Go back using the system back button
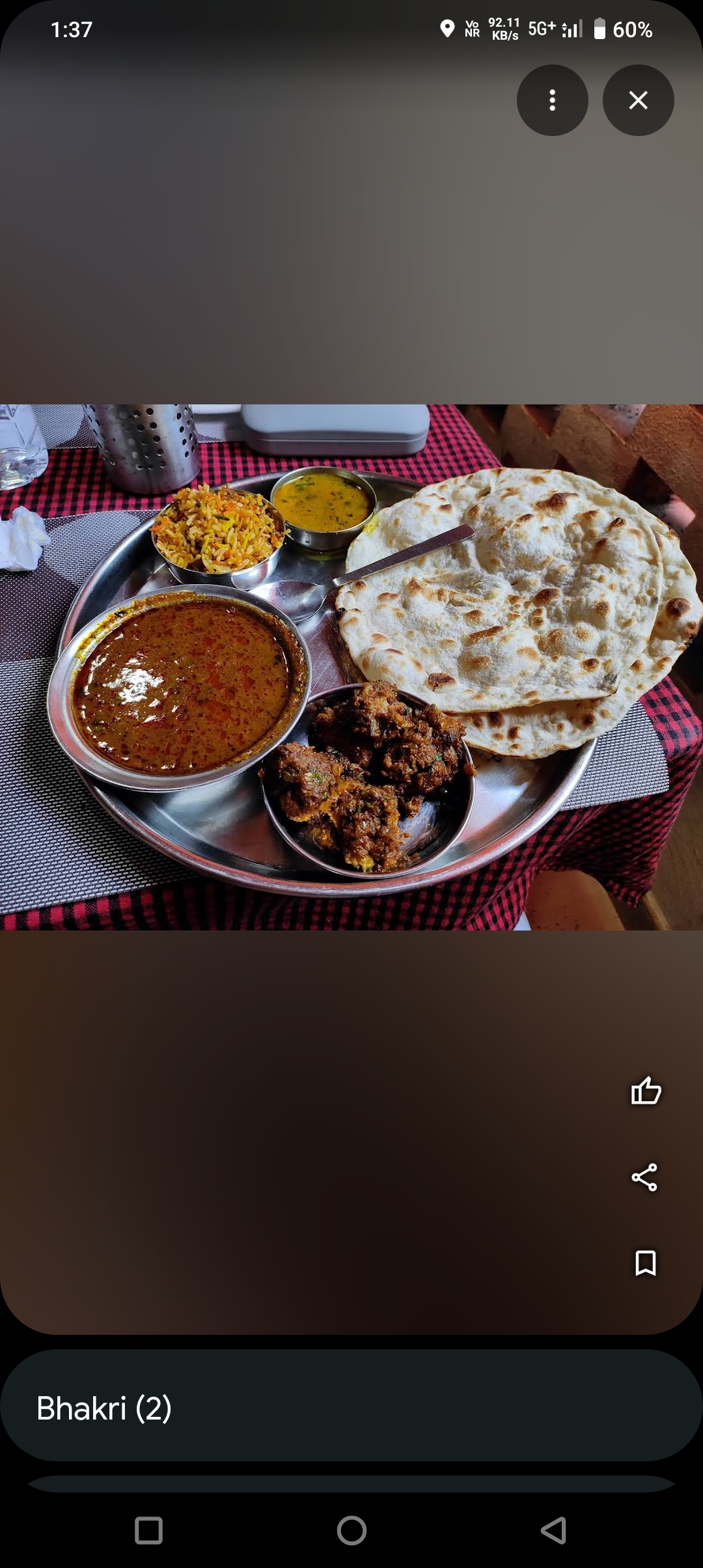Viewport: 703px width, 1568px height. (553, 1530)
